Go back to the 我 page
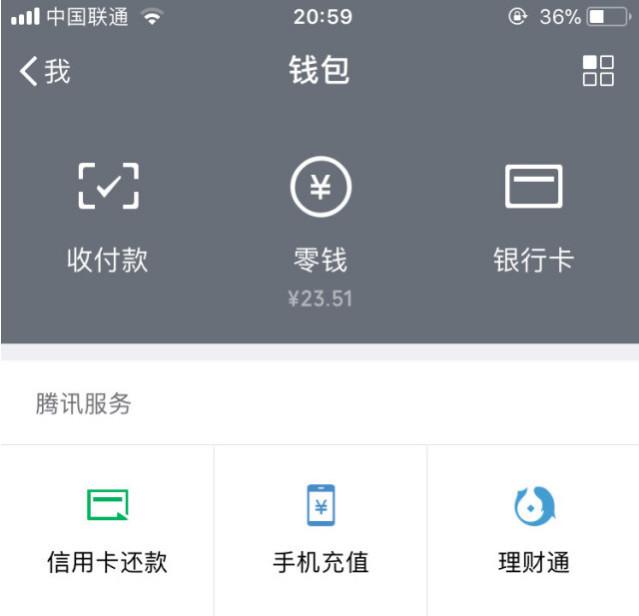639x616 pixels. pos(45,72)
